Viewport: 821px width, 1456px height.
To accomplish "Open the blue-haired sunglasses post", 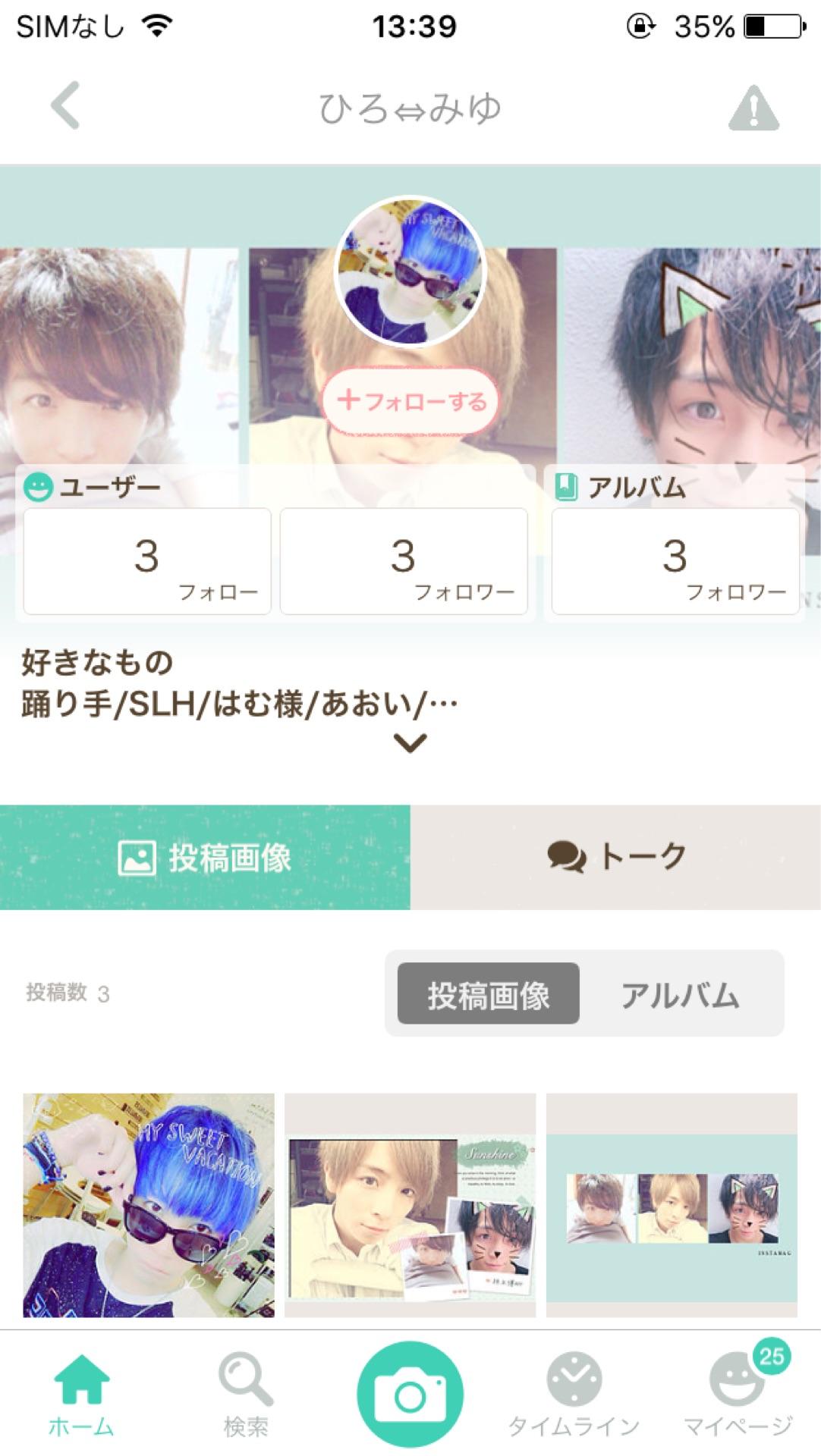I will [149, 1205].
